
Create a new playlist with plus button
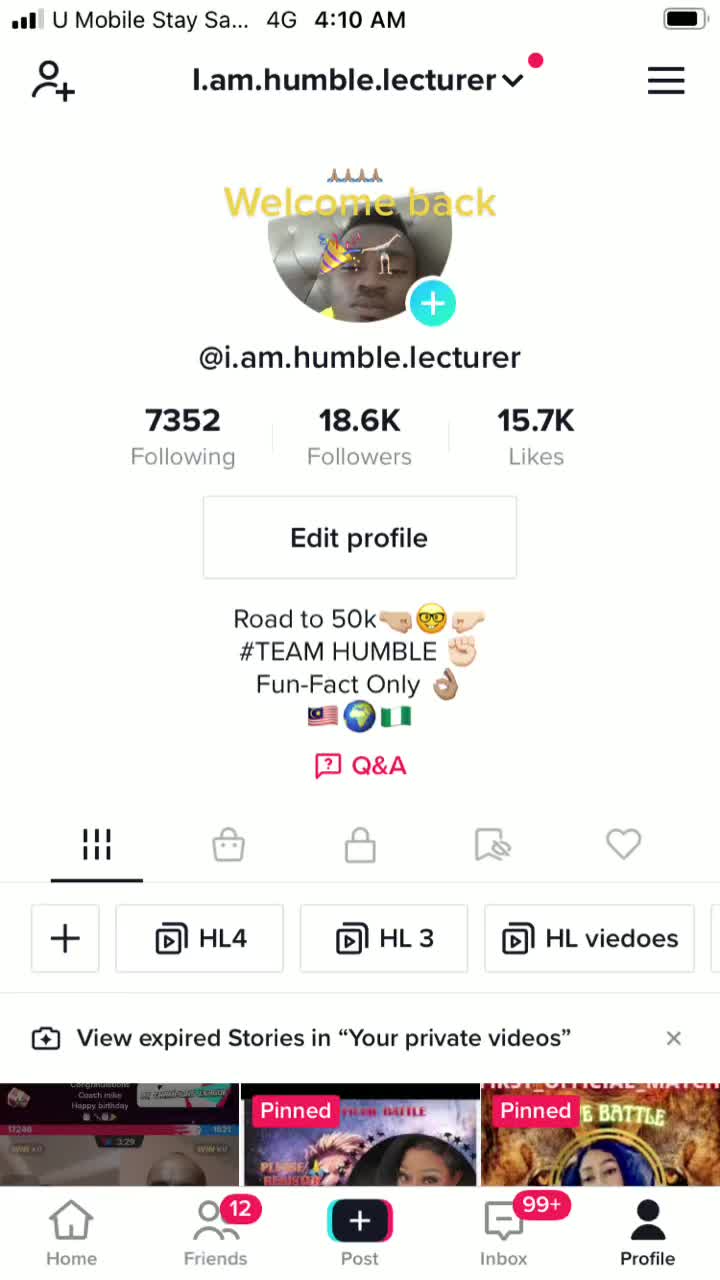tap(65, 938)
